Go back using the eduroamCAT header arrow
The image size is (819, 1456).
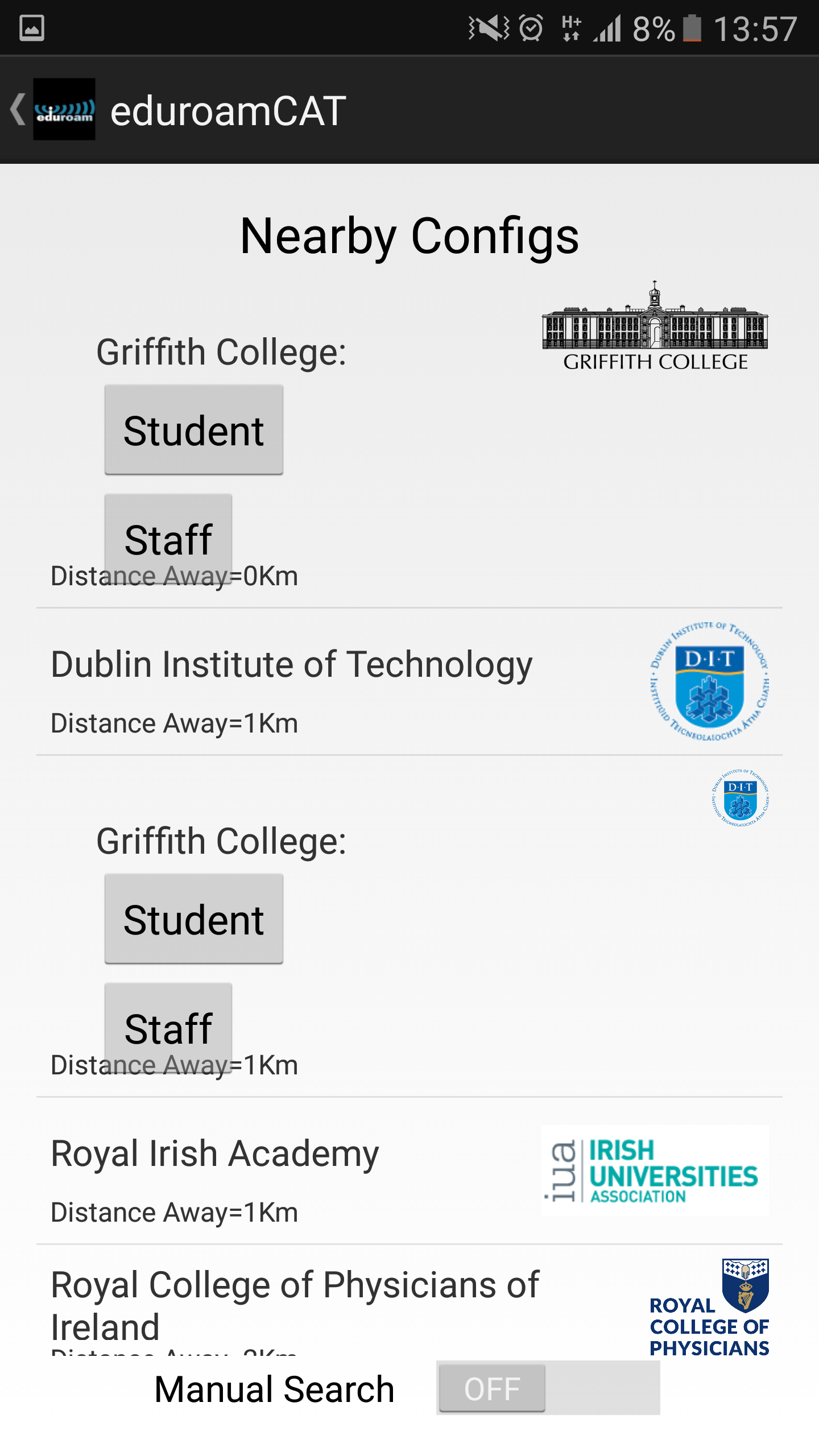coord(18,109)
